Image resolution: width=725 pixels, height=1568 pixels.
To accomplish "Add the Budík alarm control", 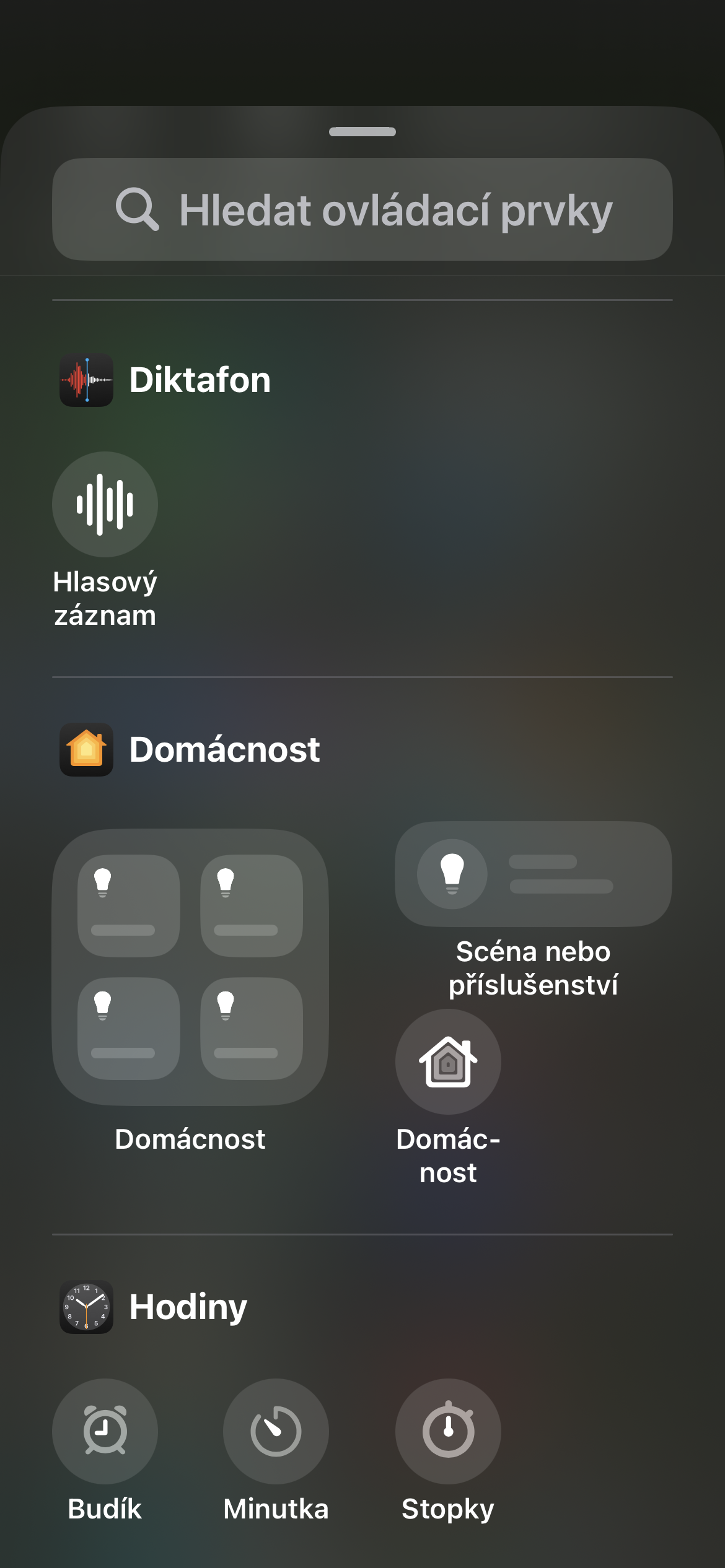I will tap(105, 1431).
